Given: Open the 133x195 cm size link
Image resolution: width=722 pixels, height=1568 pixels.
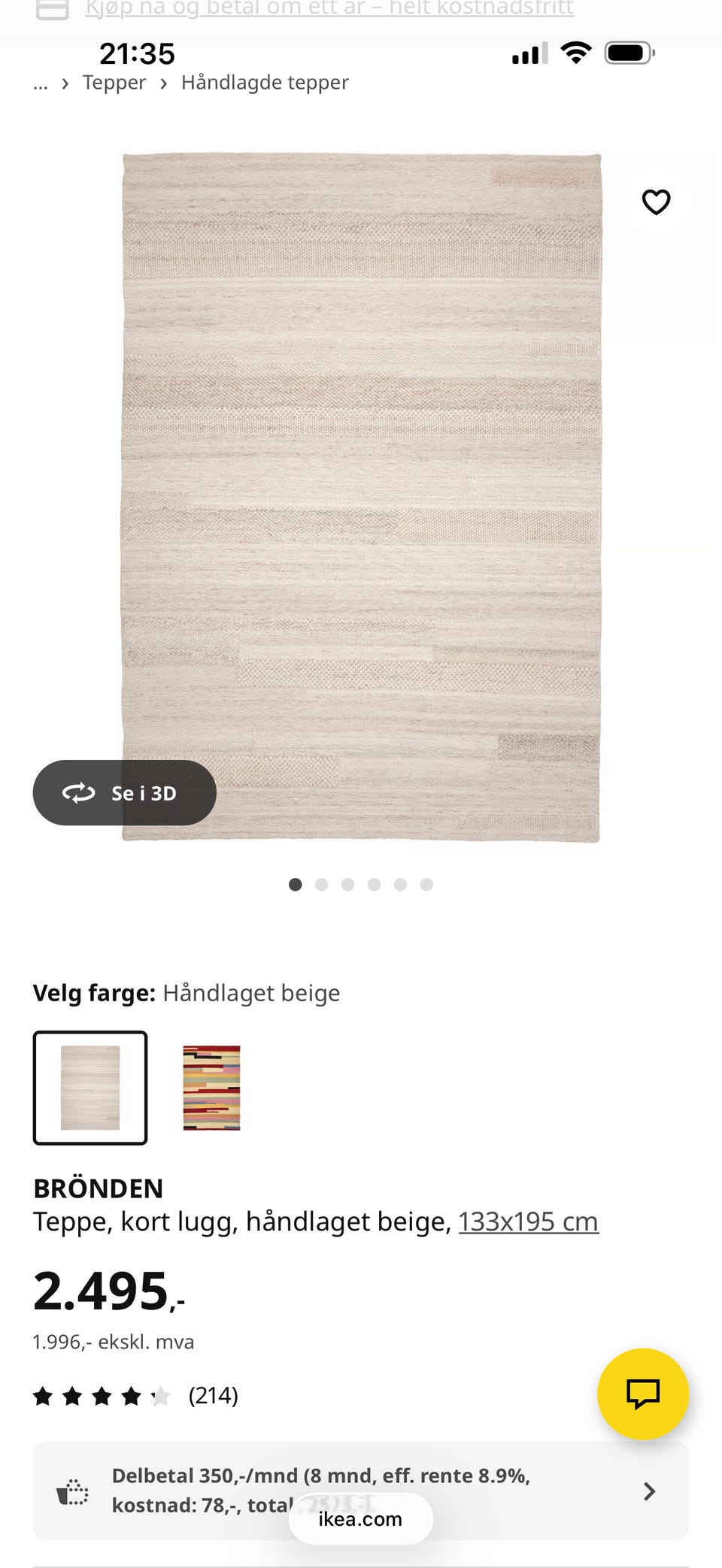Looking at the screenshot, I should point(528,1221).
